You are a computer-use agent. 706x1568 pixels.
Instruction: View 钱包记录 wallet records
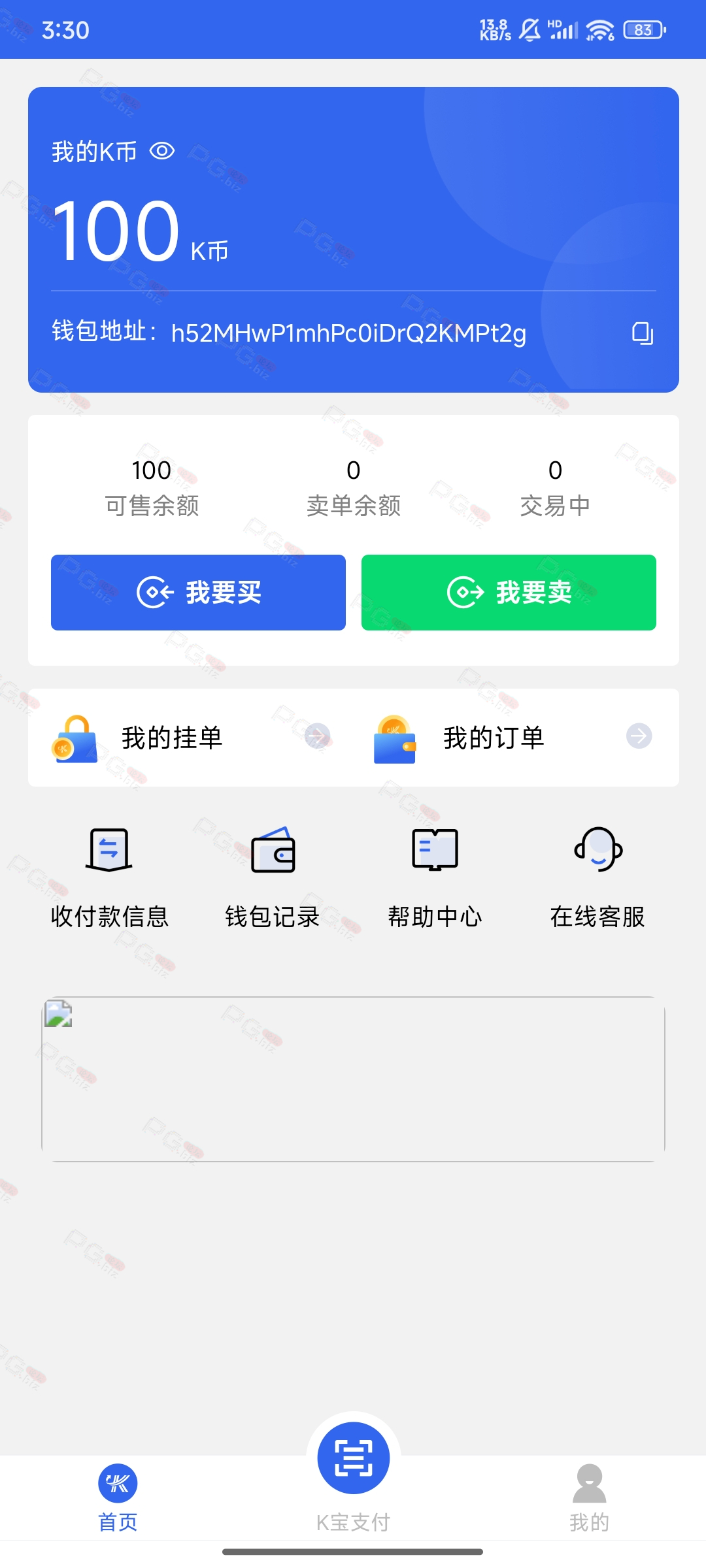pyautogui.click(x=273, y=877)
